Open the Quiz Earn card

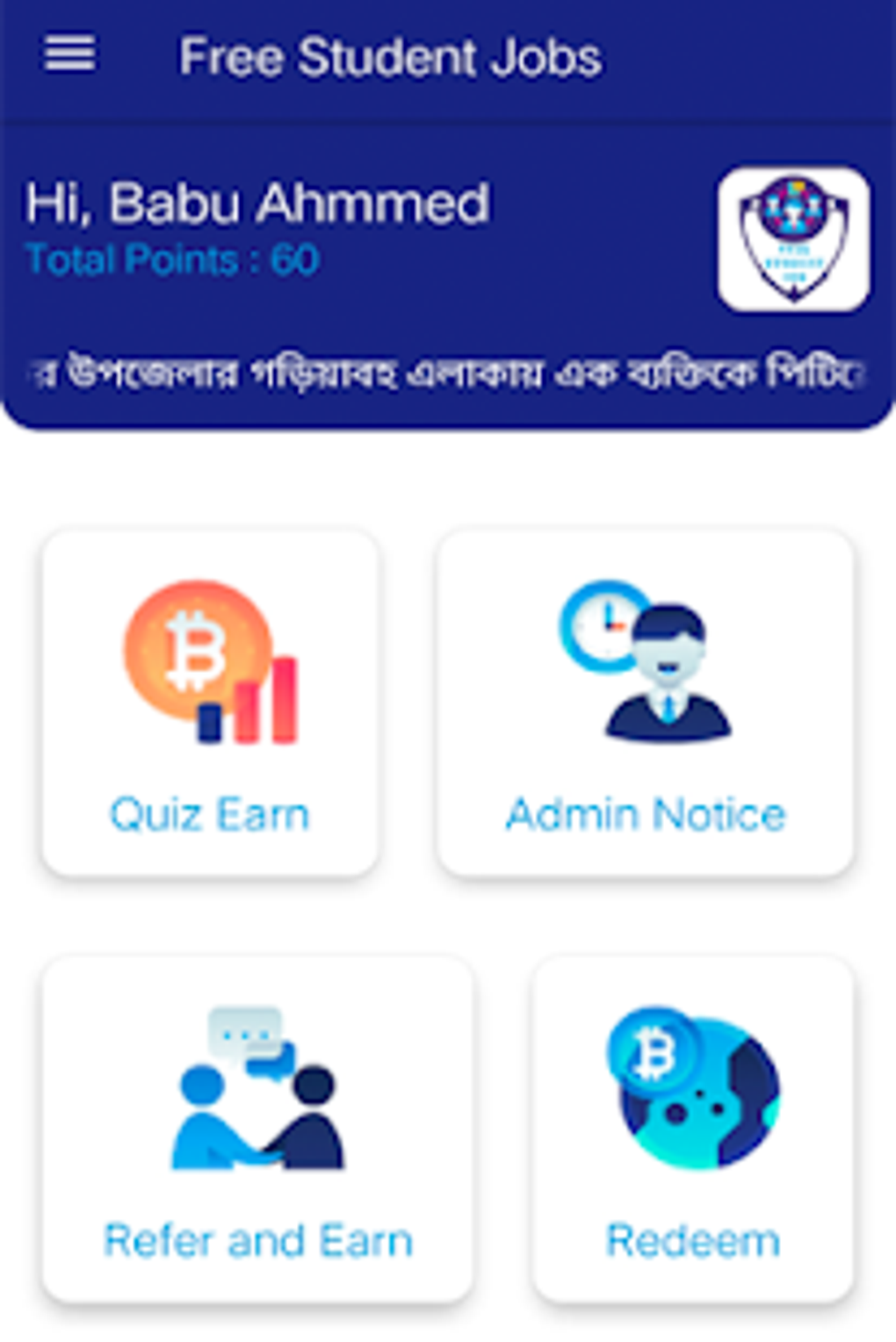210,703
